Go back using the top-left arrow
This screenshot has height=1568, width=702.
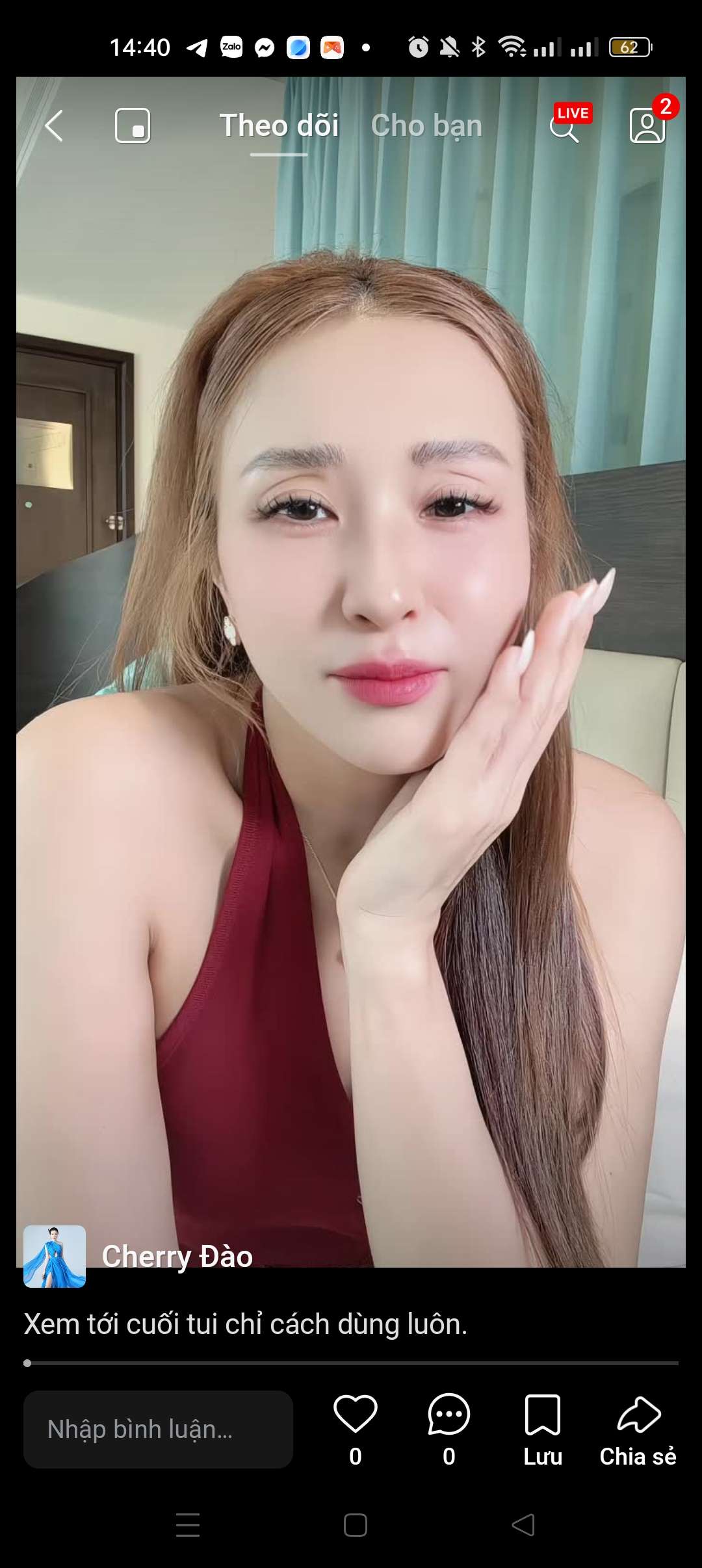(55, 125)
